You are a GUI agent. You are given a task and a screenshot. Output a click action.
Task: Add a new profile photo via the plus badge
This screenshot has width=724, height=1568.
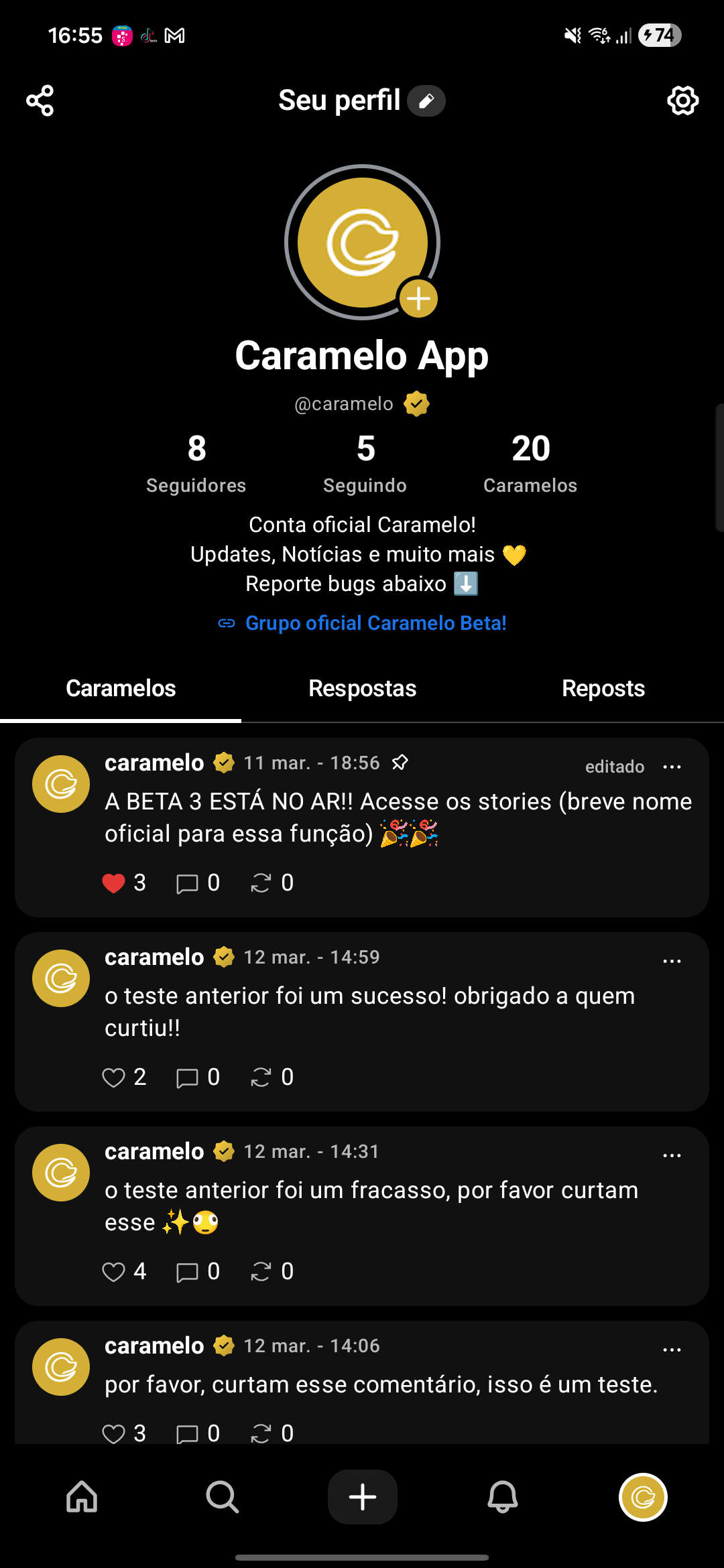point(418,298)
